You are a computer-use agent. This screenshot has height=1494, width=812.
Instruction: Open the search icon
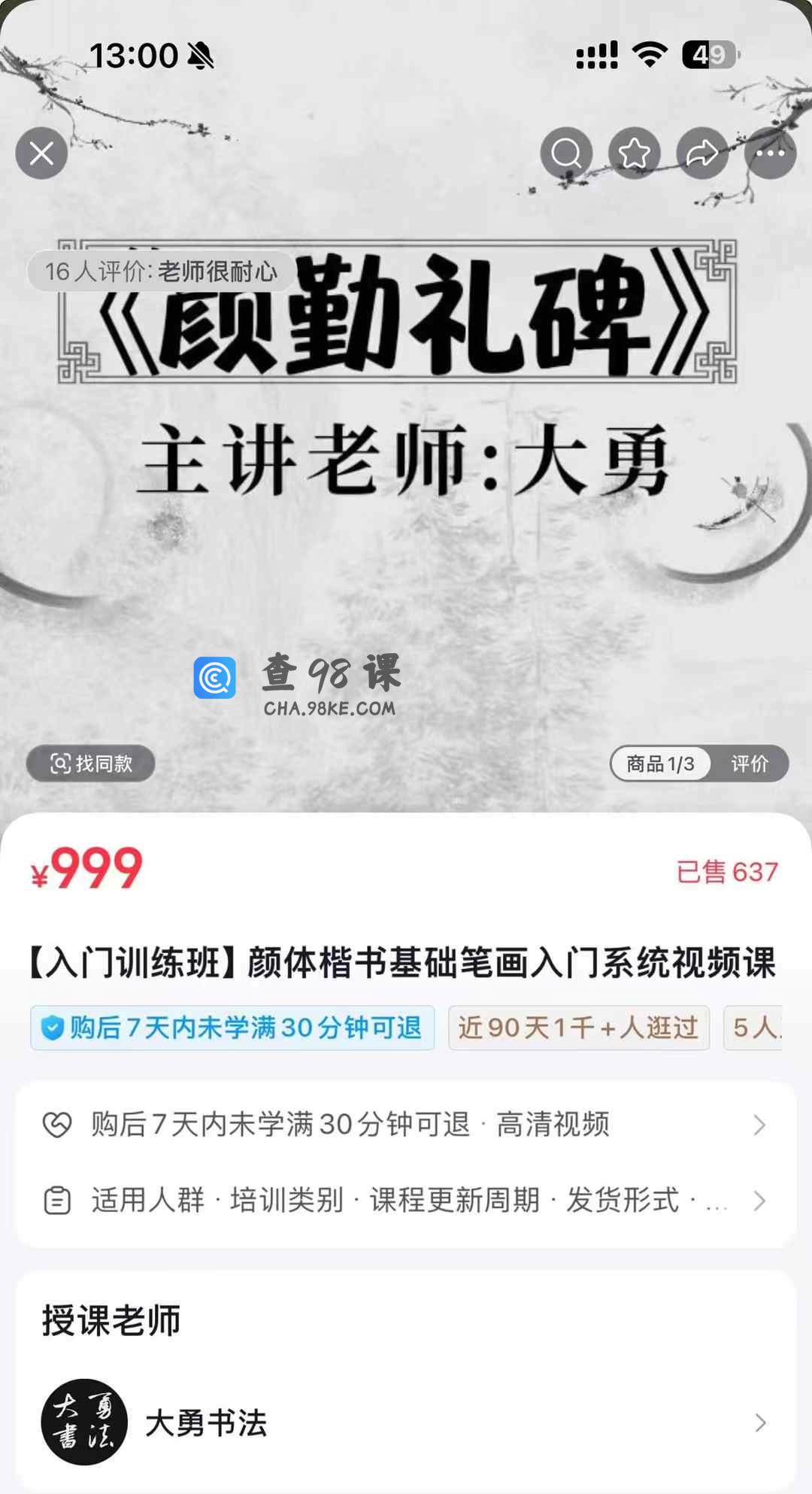[566, 153]
